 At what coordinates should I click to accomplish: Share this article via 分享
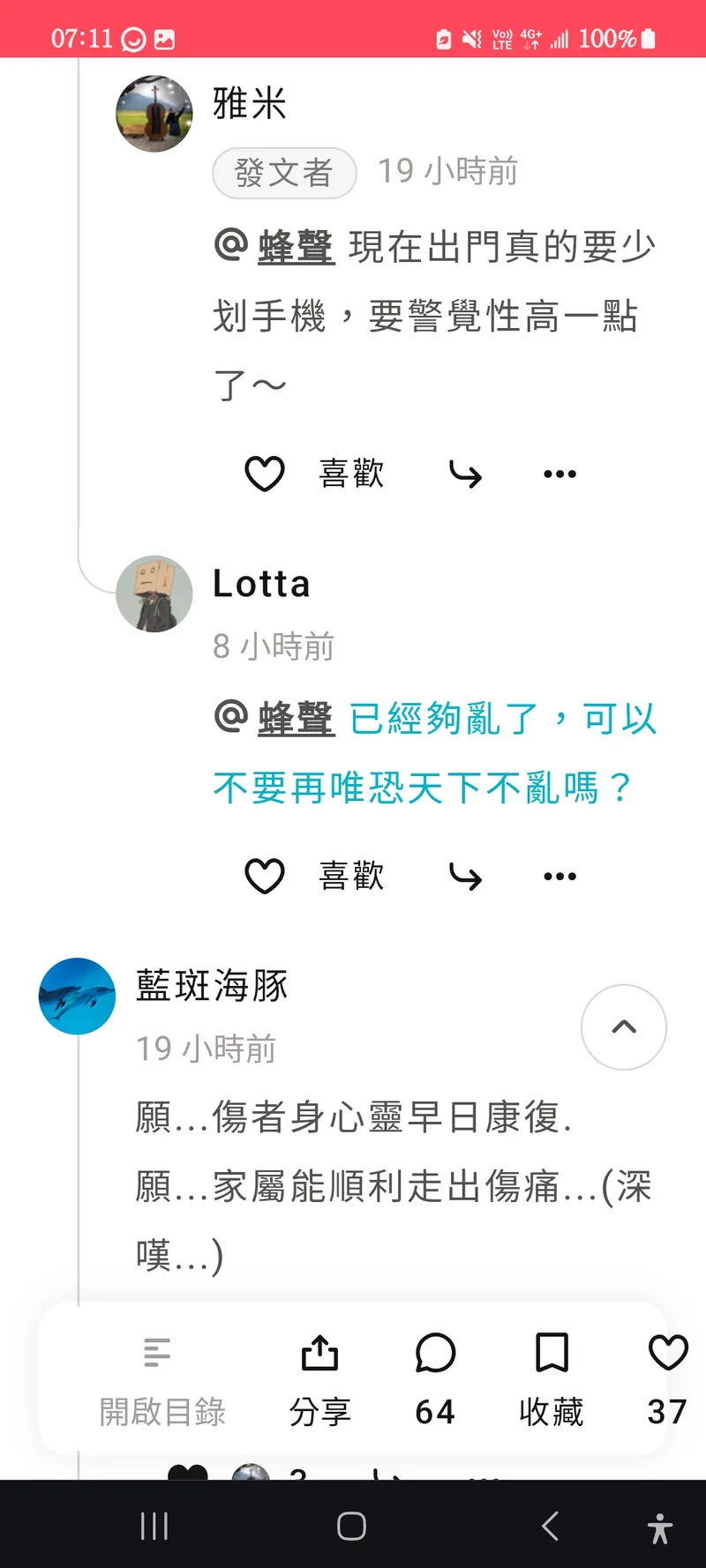tap(319, 1380)
